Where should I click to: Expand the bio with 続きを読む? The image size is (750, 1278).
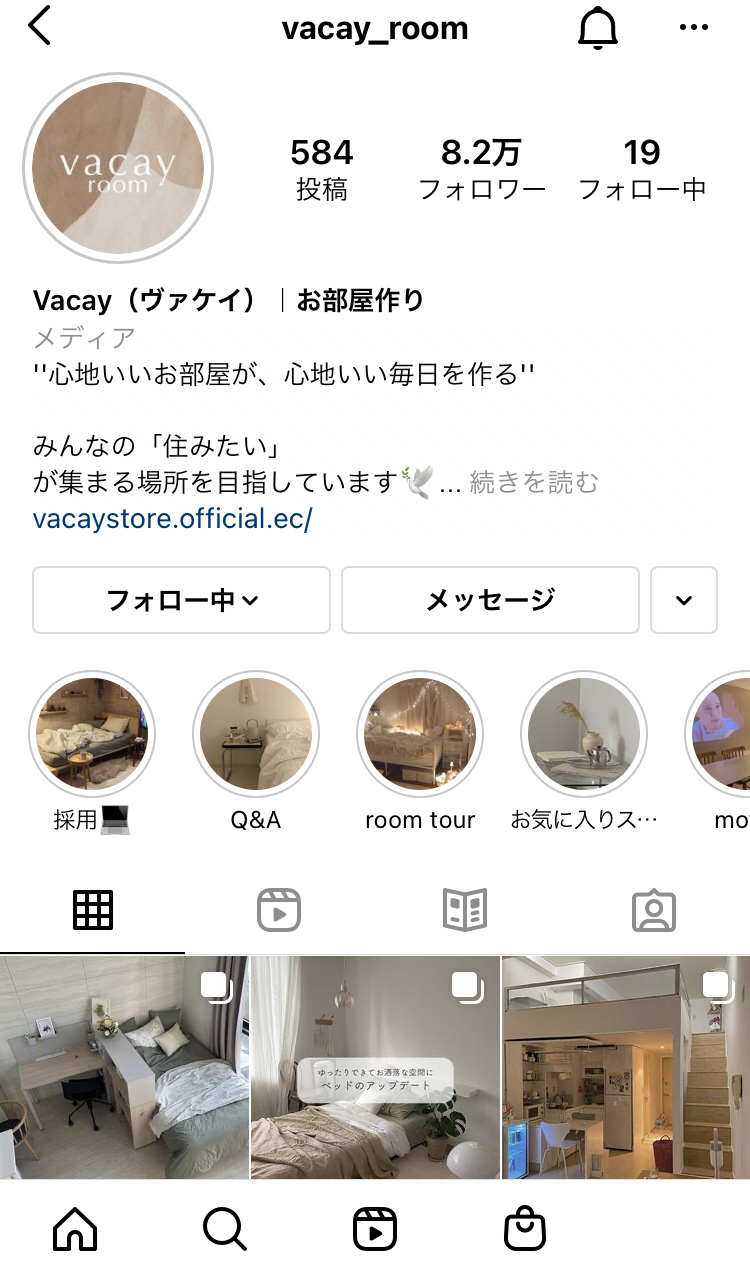coord(534,483)
